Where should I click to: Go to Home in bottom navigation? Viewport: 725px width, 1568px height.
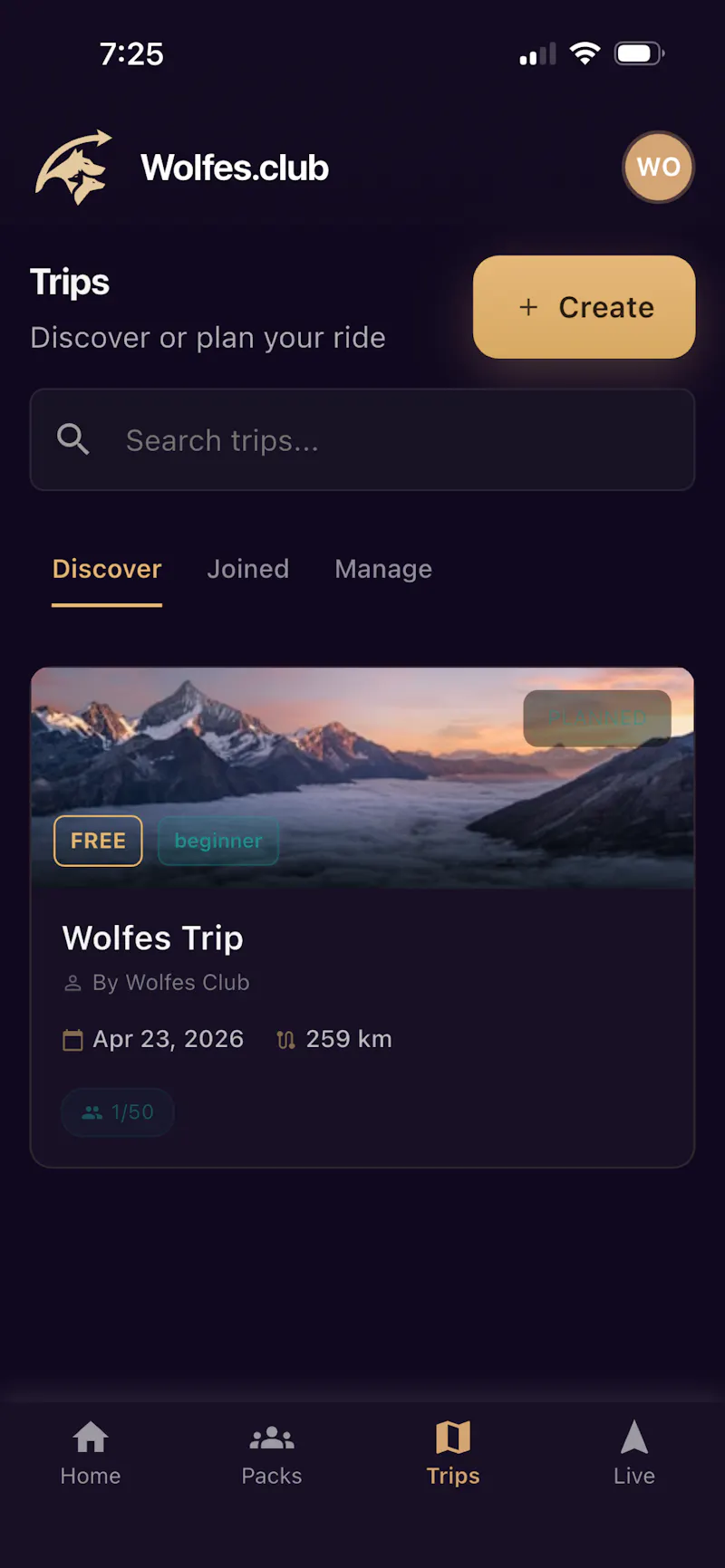tap(91, 1453)
